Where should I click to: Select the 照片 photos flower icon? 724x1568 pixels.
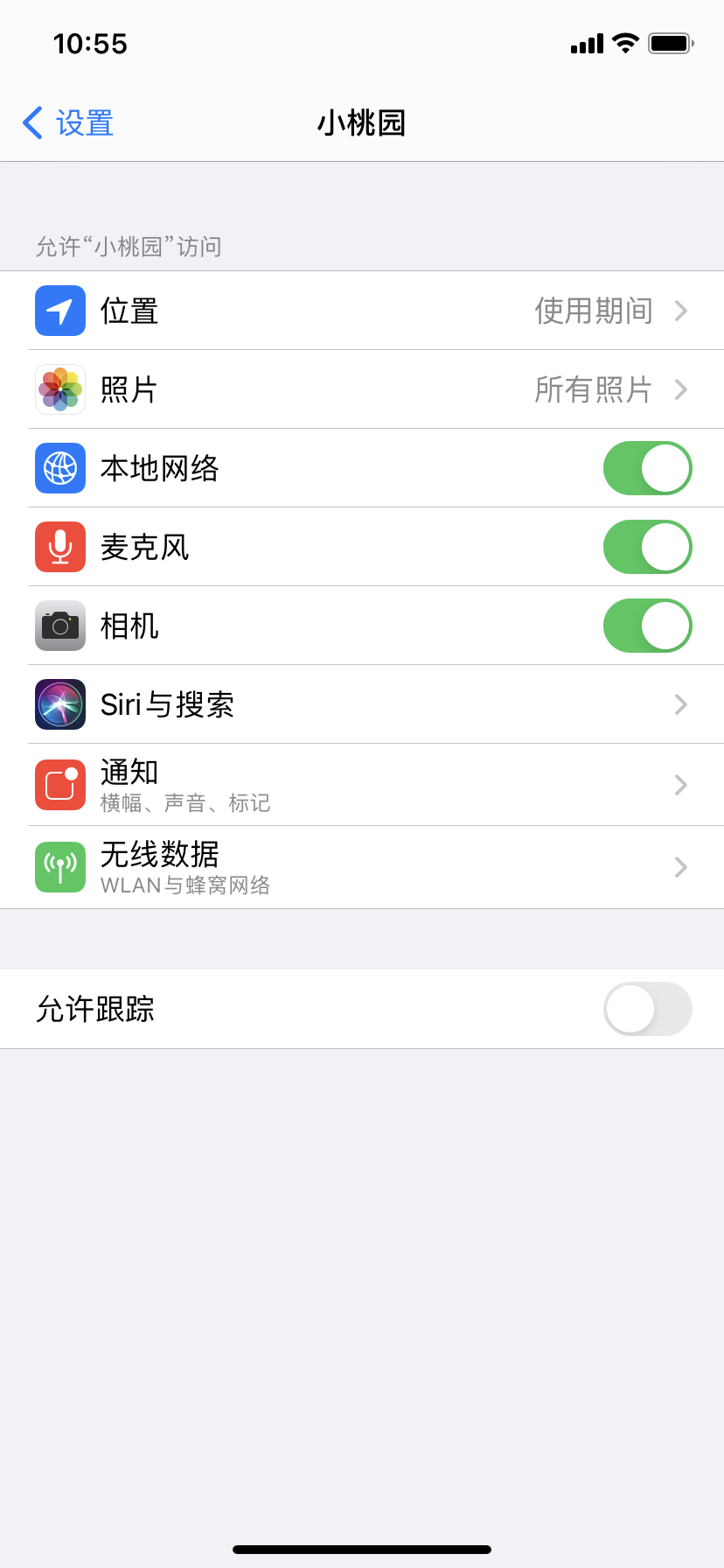[x=59, y=389]
